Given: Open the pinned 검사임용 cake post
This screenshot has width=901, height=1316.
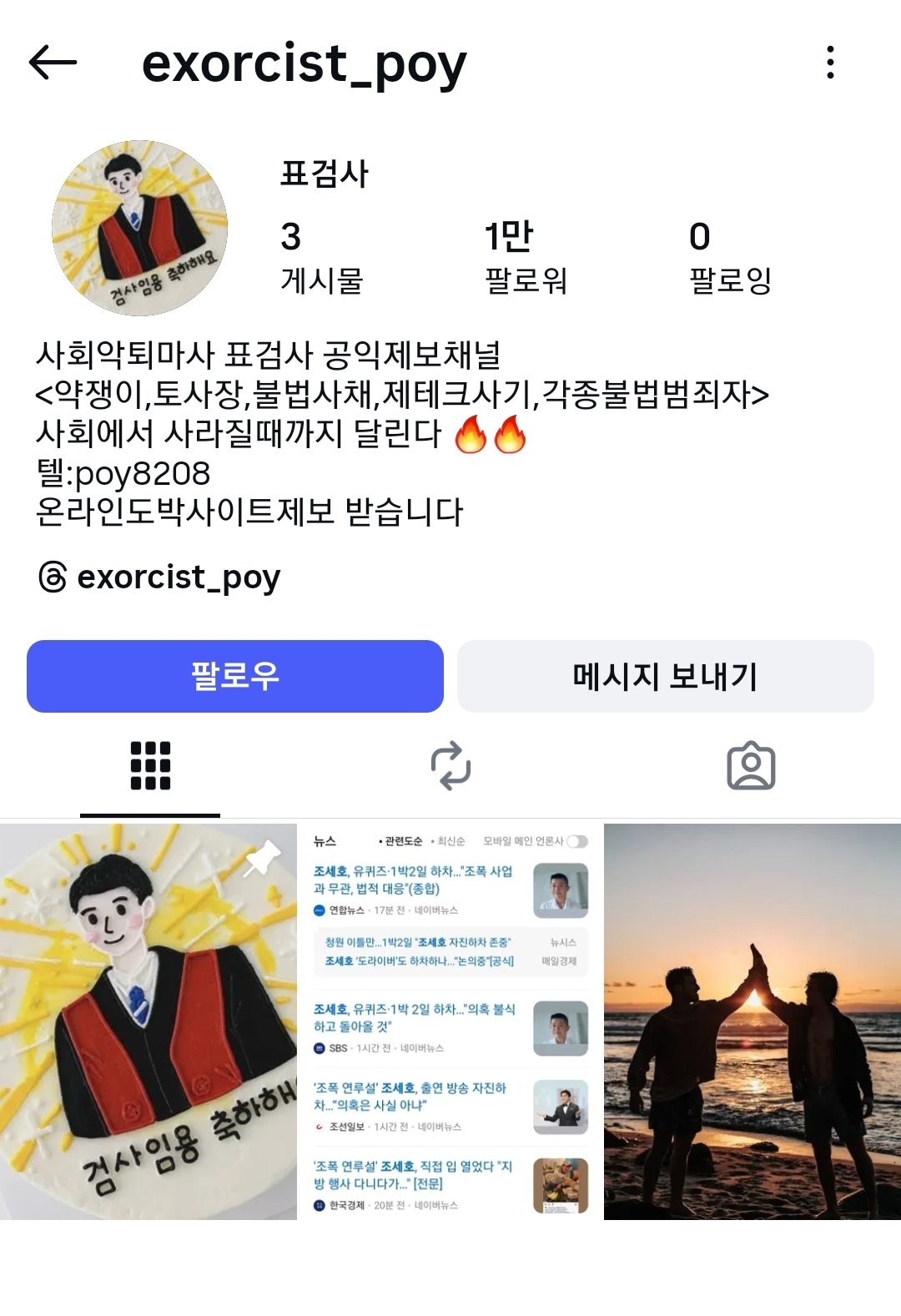Looking at the screenshot, I should pos(148,1021).
